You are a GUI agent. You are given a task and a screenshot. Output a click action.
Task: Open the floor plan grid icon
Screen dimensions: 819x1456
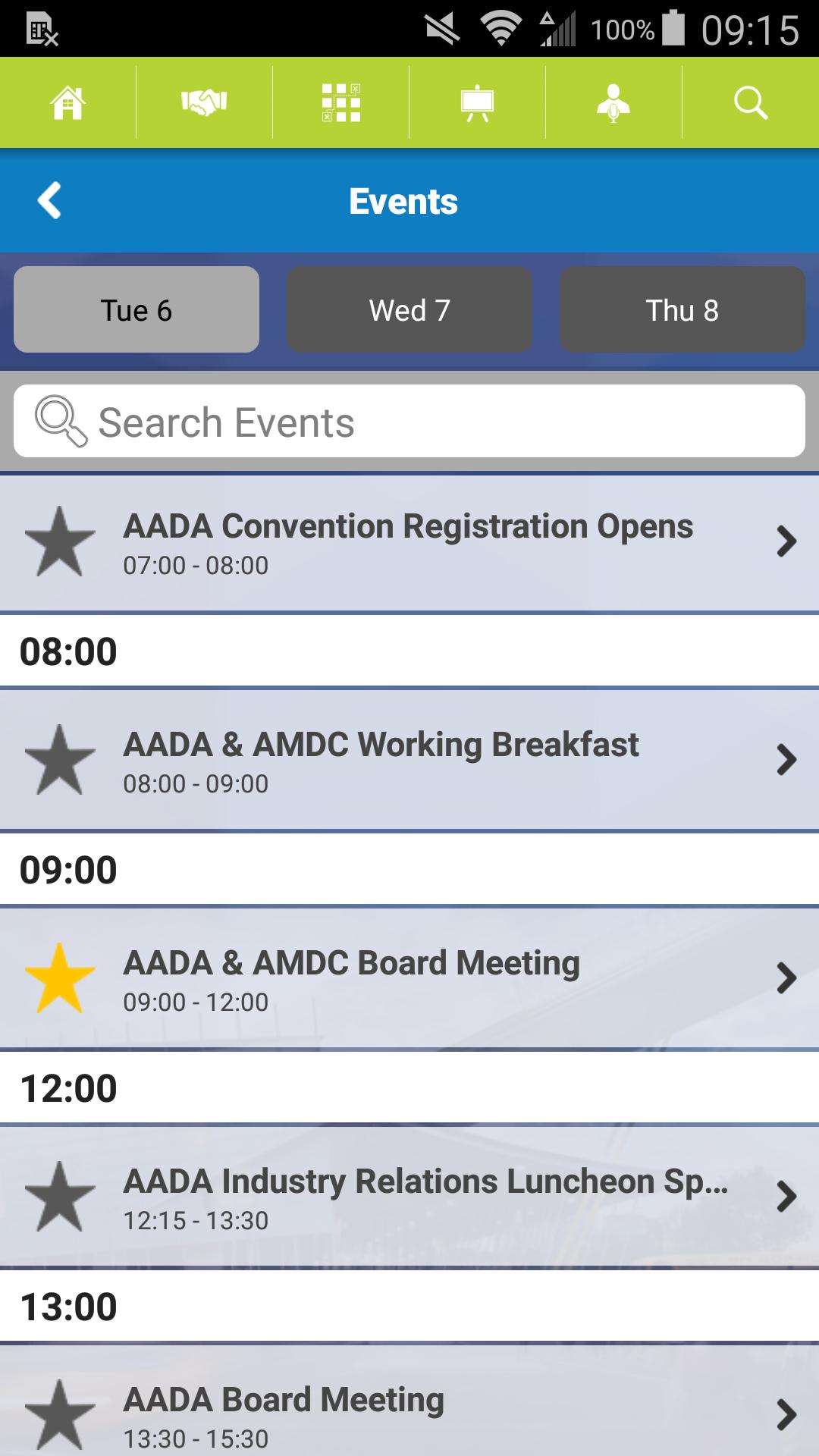[340, 102]
